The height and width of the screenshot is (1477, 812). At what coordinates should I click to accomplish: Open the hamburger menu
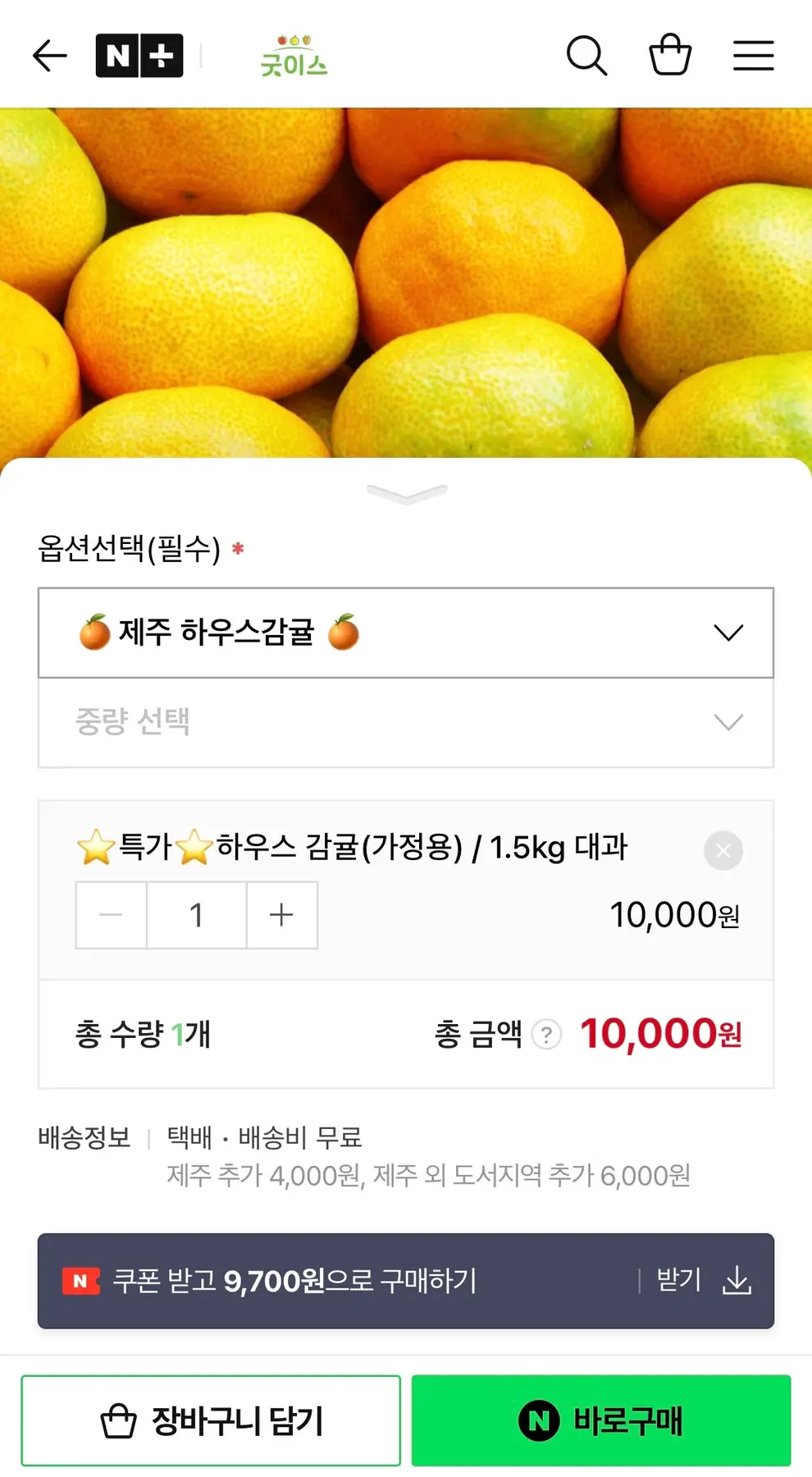pos(753,56)
